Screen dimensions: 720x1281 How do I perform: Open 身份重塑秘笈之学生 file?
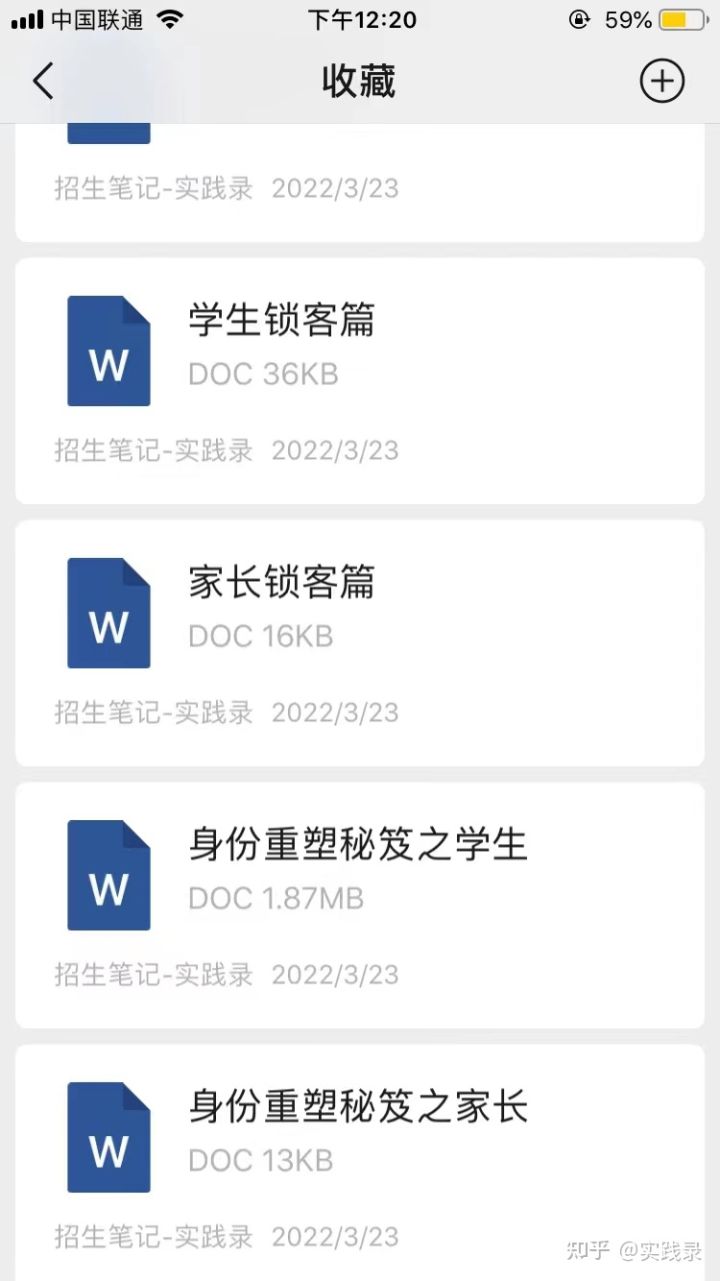[357, 846]
